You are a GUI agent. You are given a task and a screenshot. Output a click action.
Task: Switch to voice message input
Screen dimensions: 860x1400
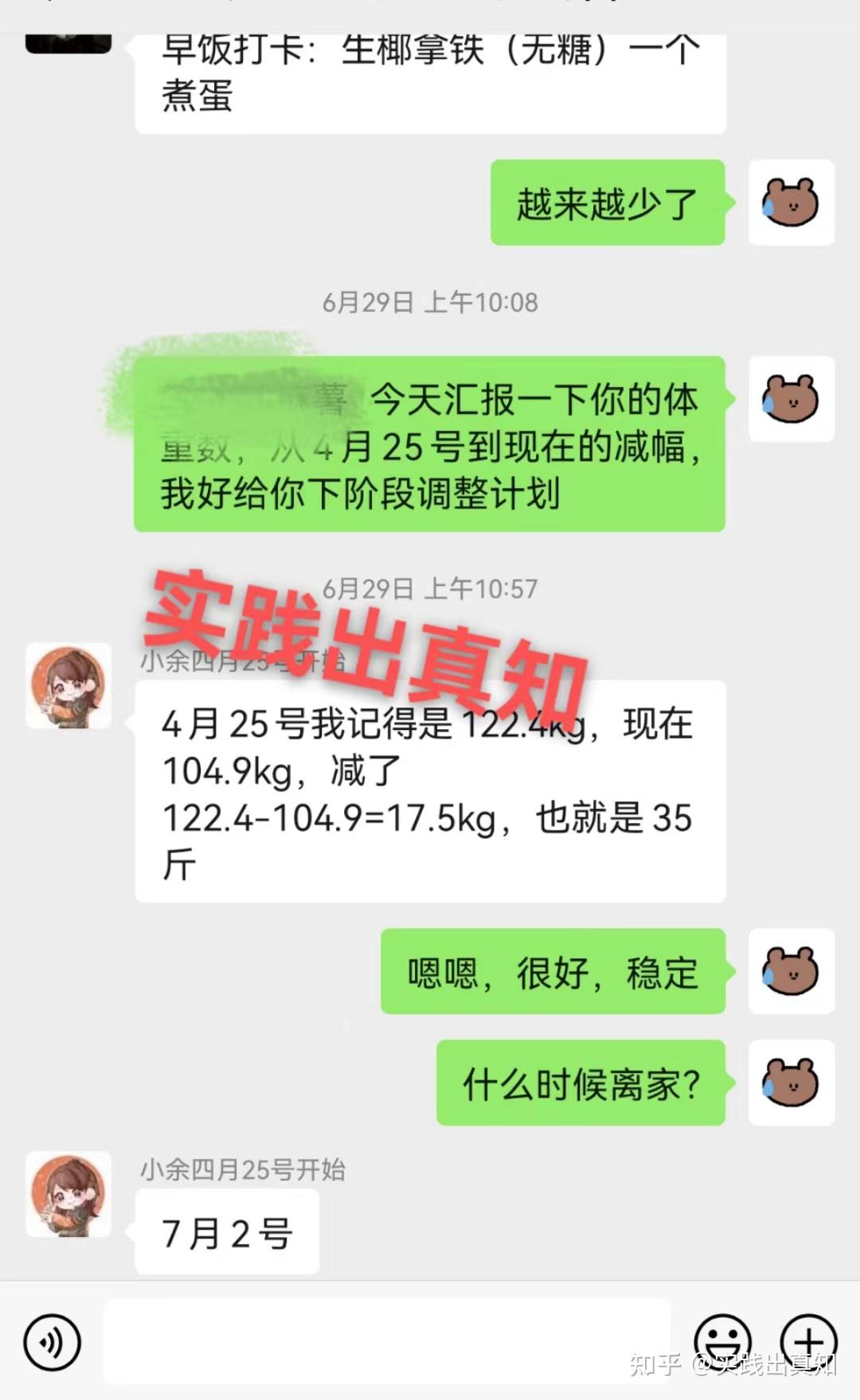point(53,1343)
